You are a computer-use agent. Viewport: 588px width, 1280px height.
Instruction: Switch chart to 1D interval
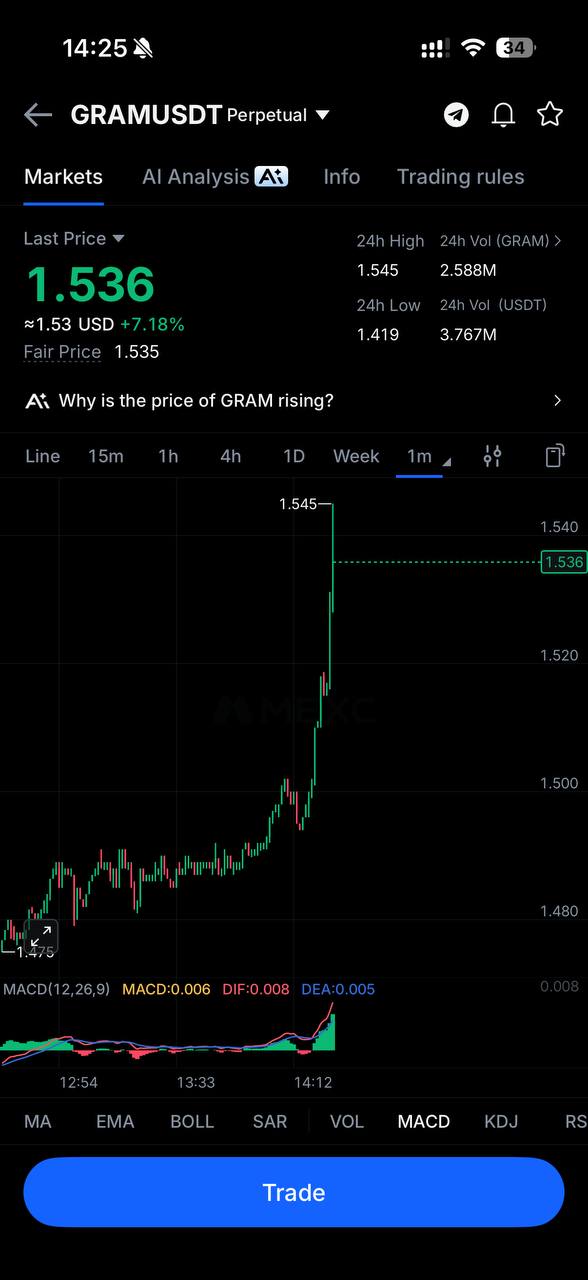tap(294, 456)
